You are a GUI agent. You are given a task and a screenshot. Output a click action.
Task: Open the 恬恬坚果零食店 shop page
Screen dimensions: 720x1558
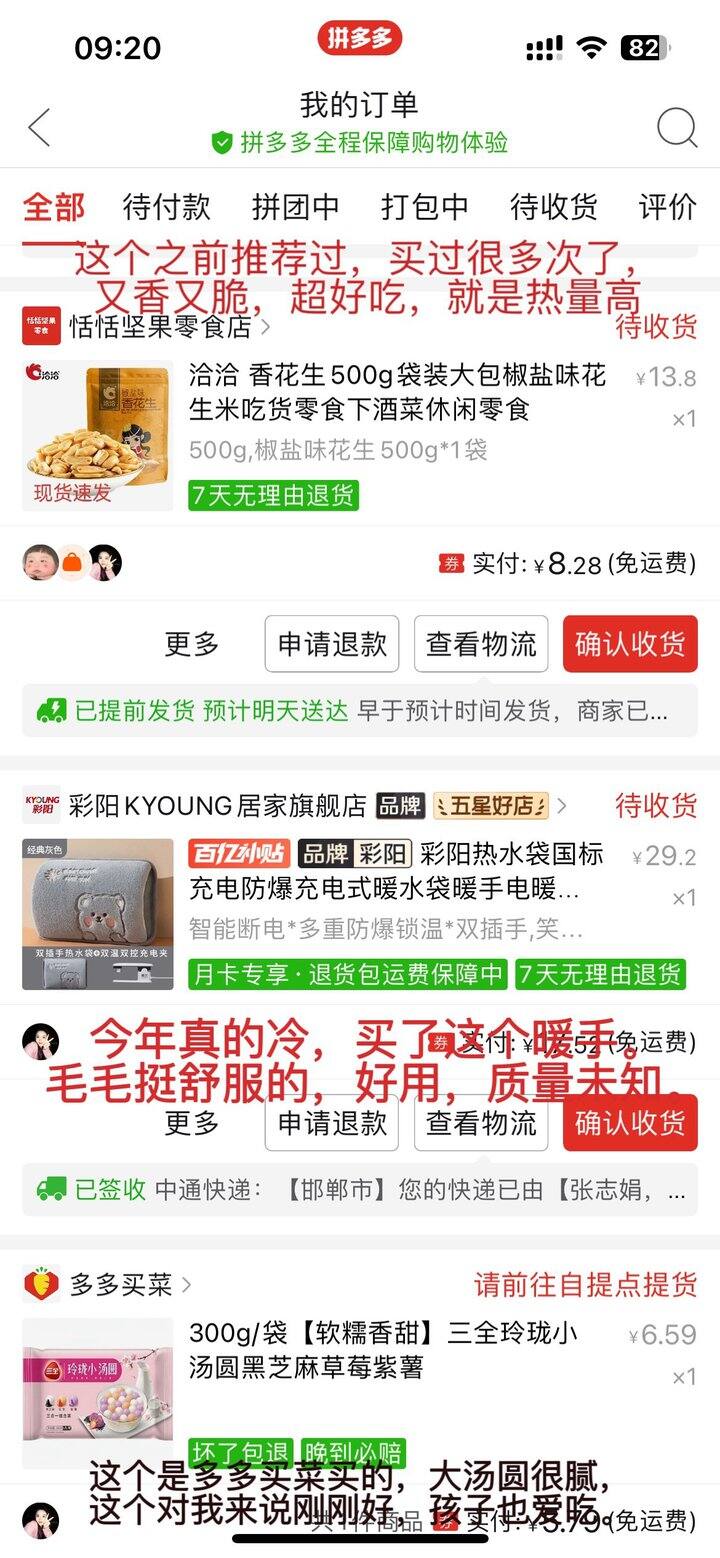coord(160,327)
